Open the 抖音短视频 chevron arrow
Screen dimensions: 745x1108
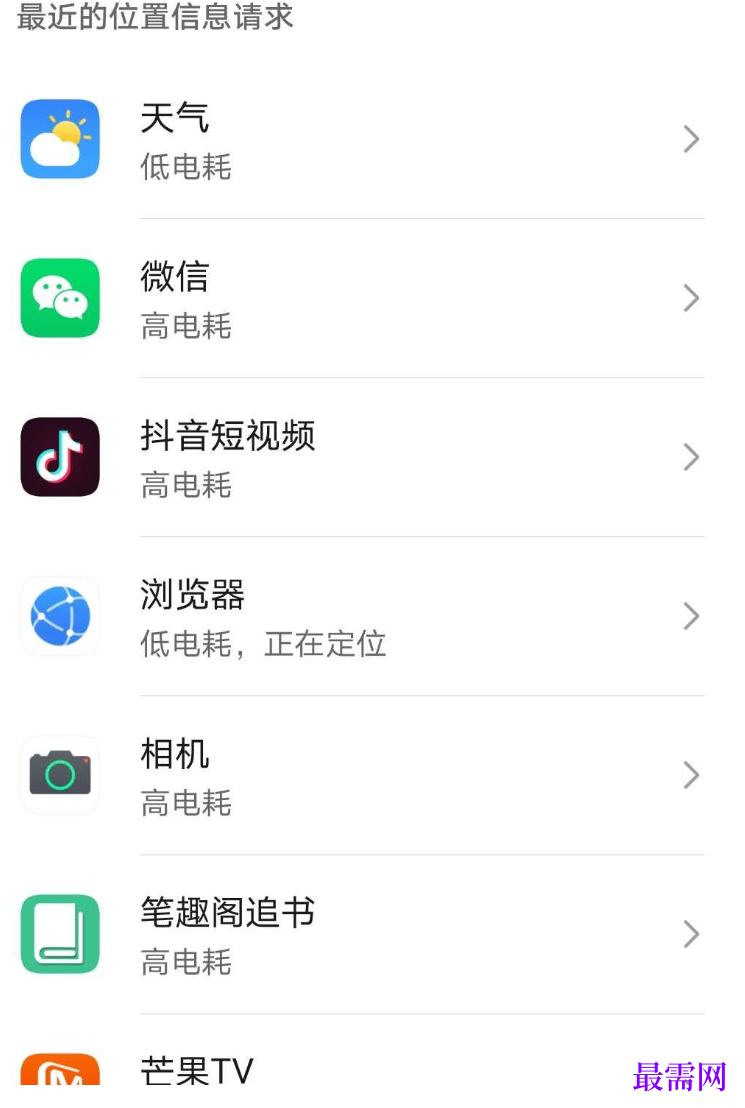[691, 457]
